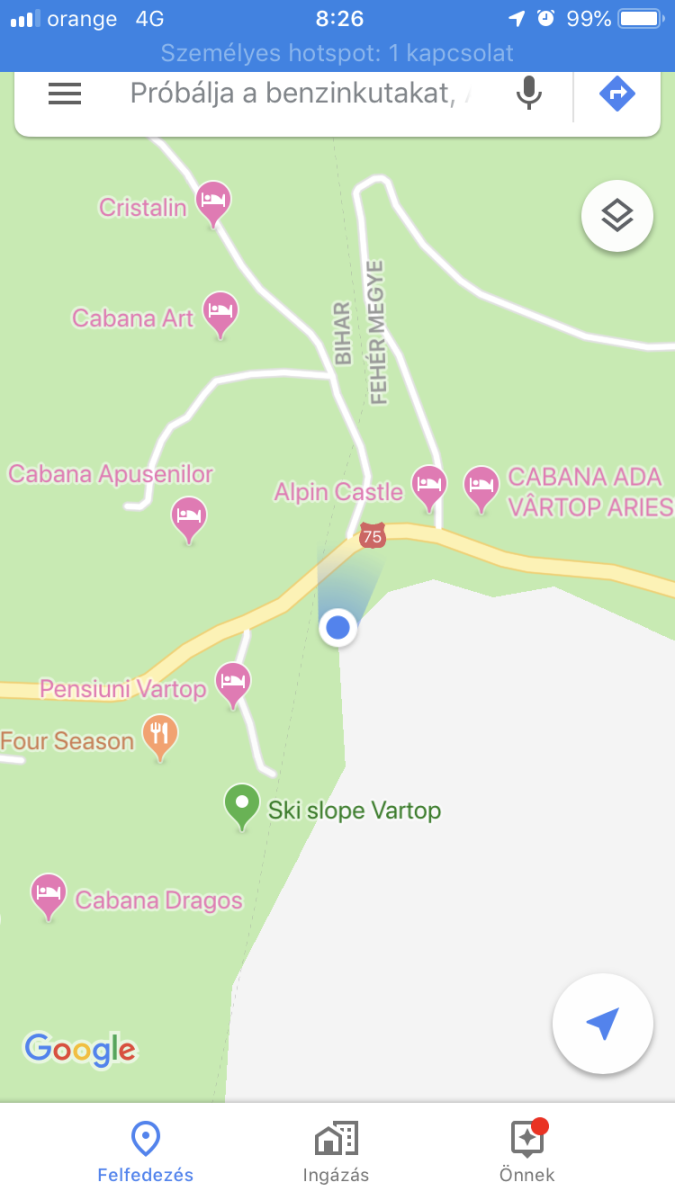
Task: Open directions from the search bar
Action: (617, 94)
